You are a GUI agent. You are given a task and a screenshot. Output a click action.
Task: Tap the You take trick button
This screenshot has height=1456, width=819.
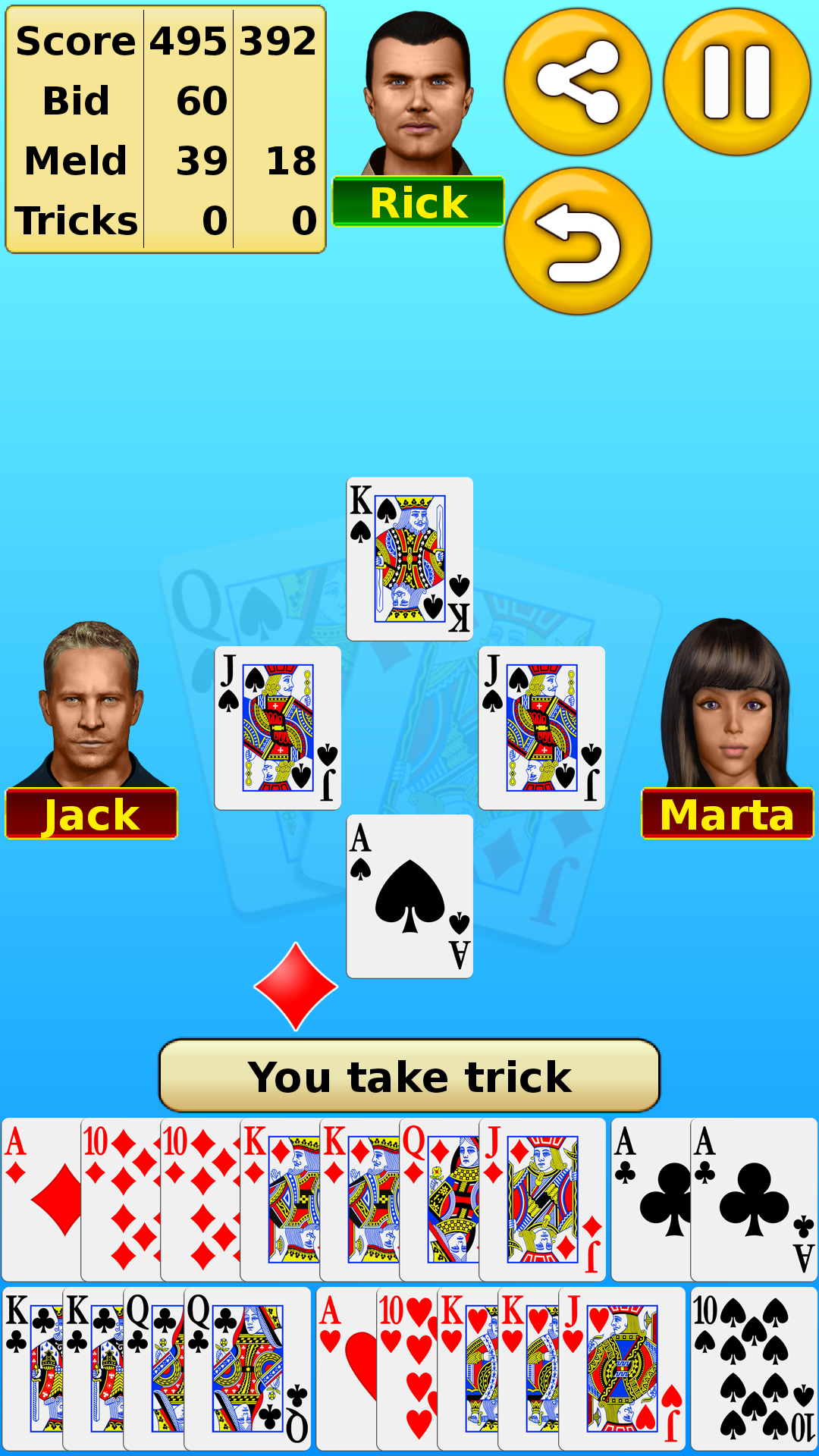409,1076
